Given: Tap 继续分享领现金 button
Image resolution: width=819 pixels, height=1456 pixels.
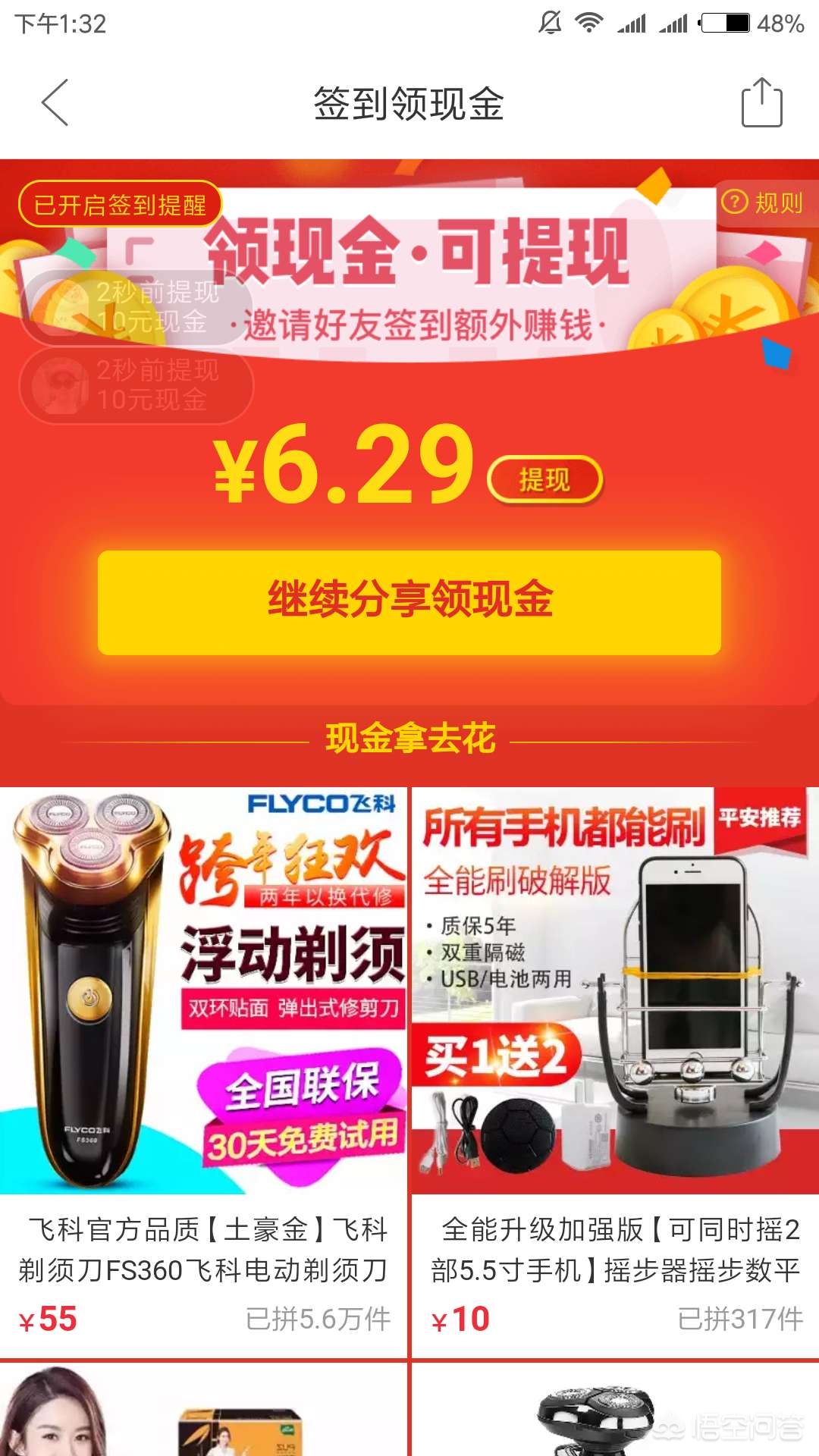Looking at the screenshot, I should 409,602.
